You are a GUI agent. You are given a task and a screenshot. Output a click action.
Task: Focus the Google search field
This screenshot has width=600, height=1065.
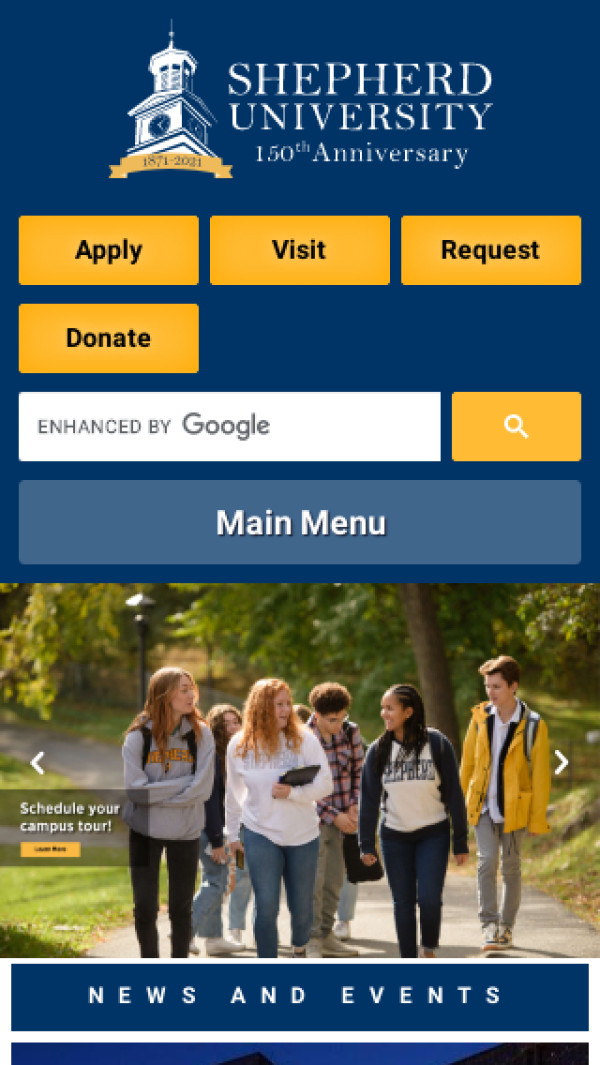[x=229, y=426]
